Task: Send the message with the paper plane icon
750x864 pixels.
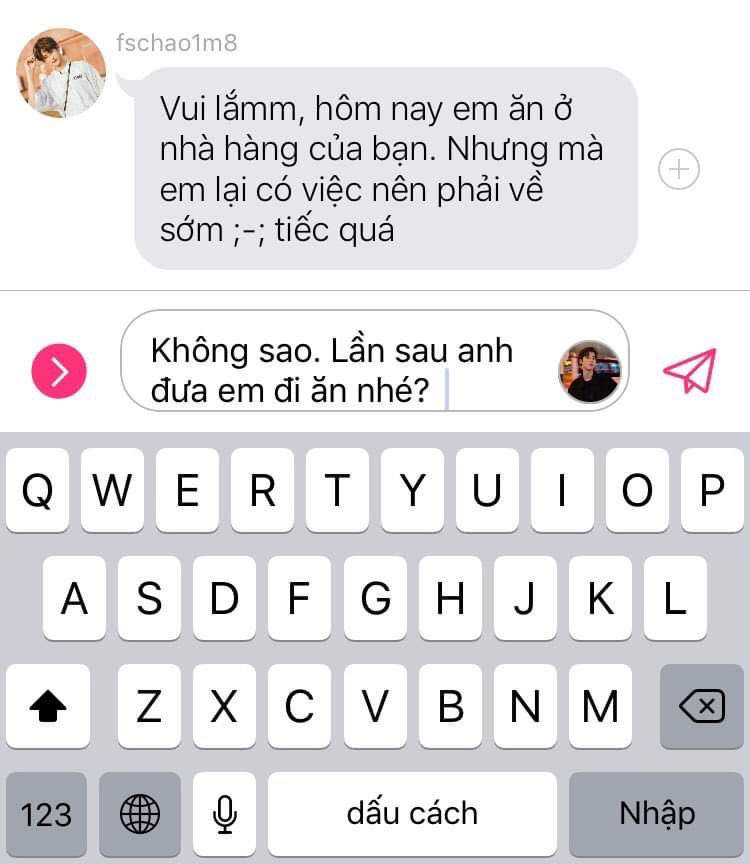Action: click(690, 370)
